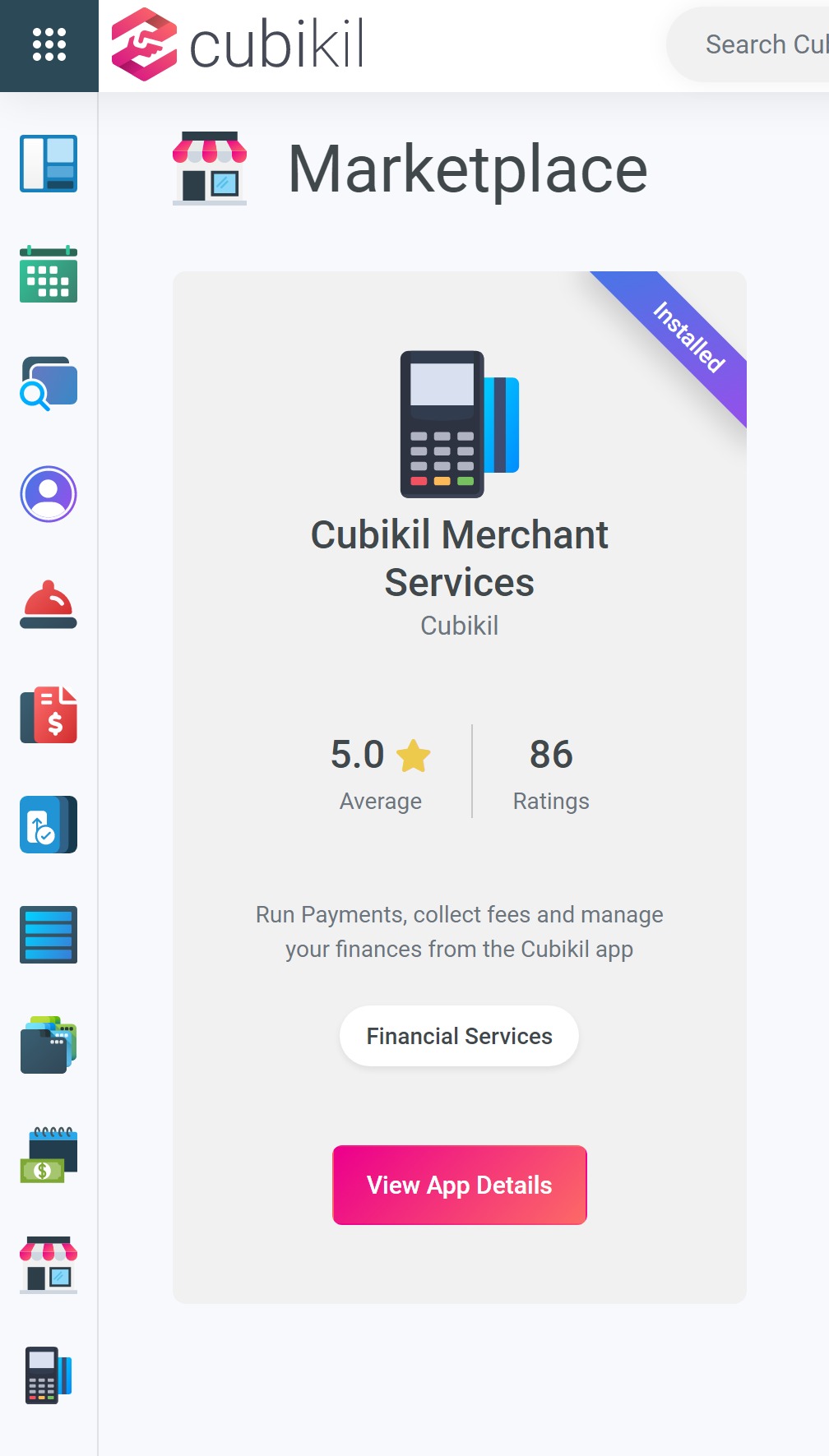Go to the Cubikil home logo
This screenshot has width=829, height=1456.
tap(238, 45)
